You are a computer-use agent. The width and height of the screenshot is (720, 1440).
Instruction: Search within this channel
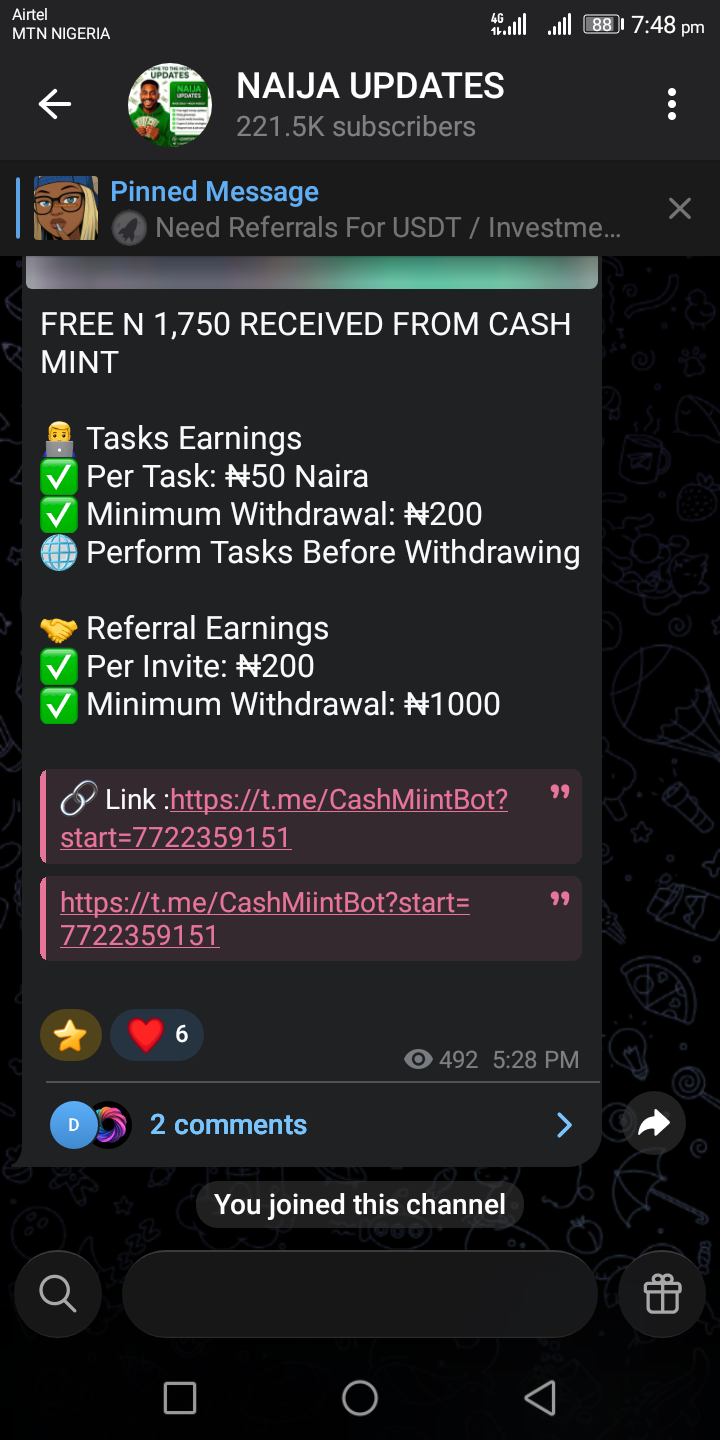[x=58, y=1294]
